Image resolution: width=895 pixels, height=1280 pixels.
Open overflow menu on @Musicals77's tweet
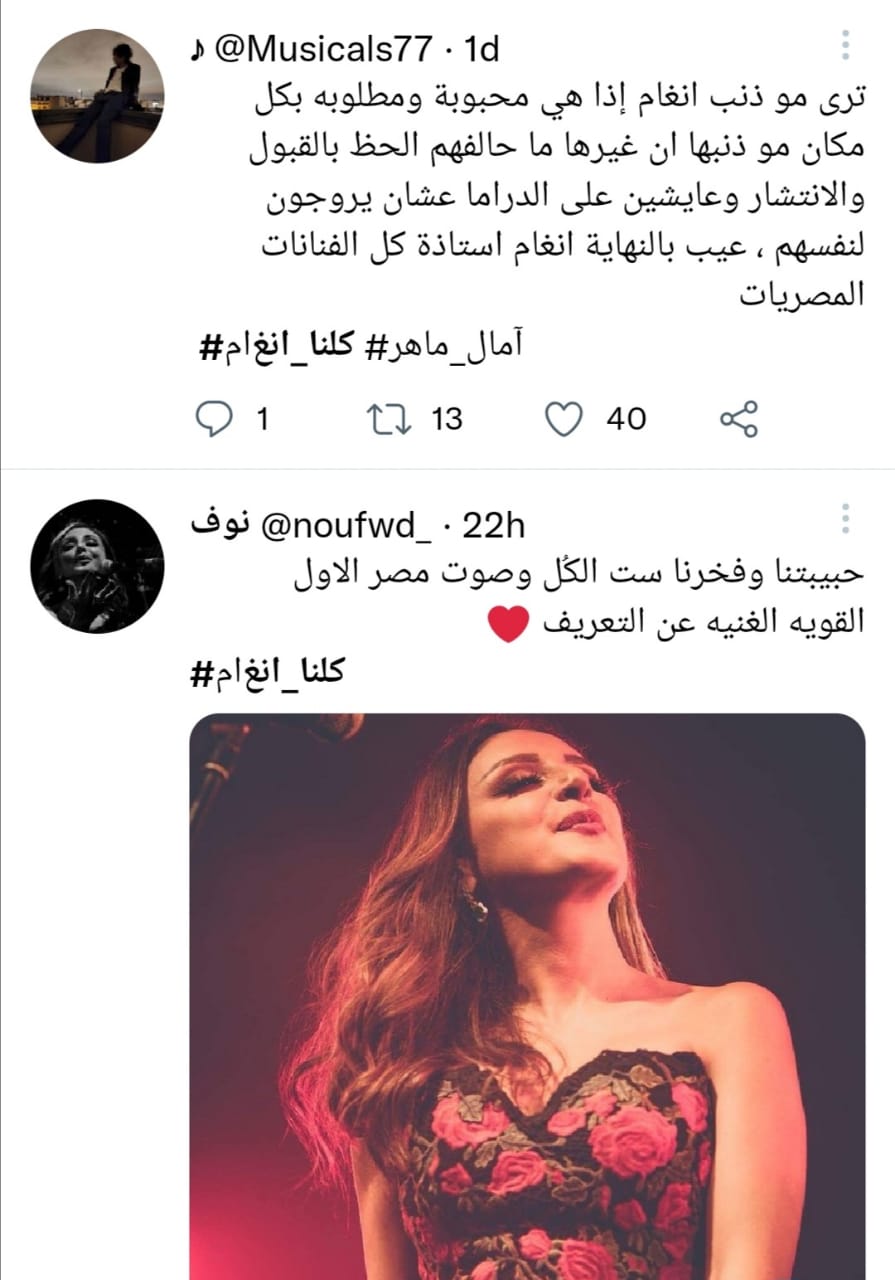pos(845,46)
